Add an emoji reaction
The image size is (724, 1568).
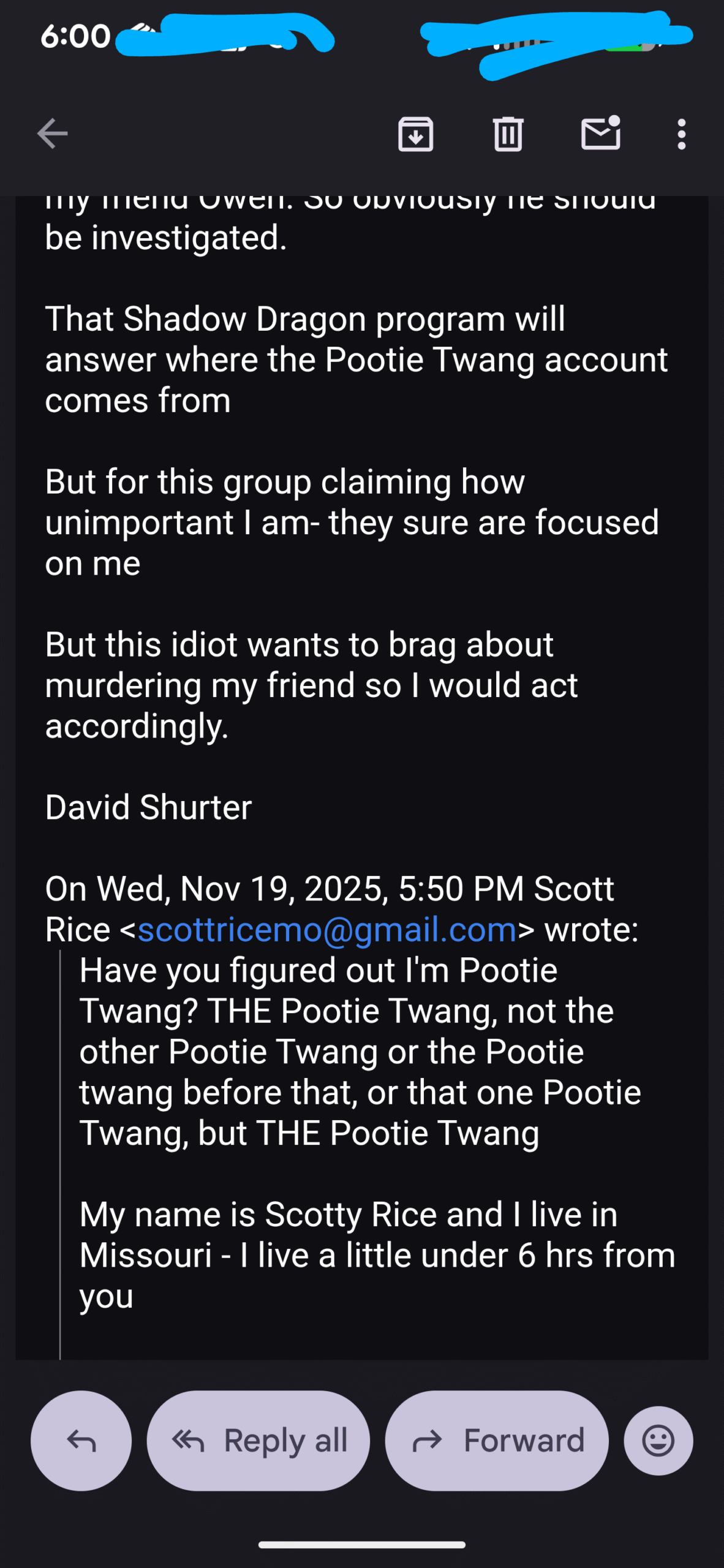[x=658, y=1441]
